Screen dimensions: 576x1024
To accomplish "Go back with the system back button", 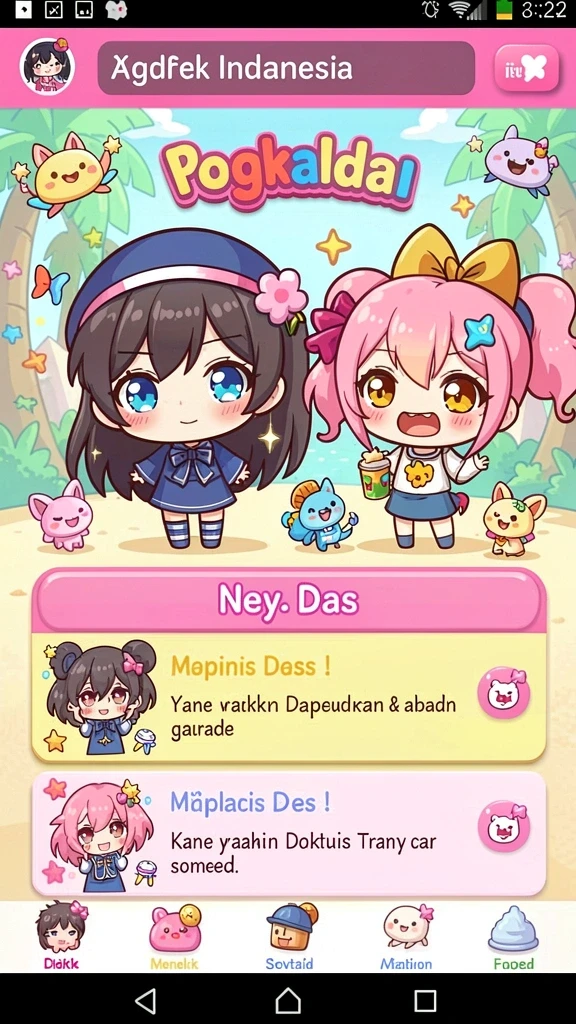I will (x=146, y=999).
